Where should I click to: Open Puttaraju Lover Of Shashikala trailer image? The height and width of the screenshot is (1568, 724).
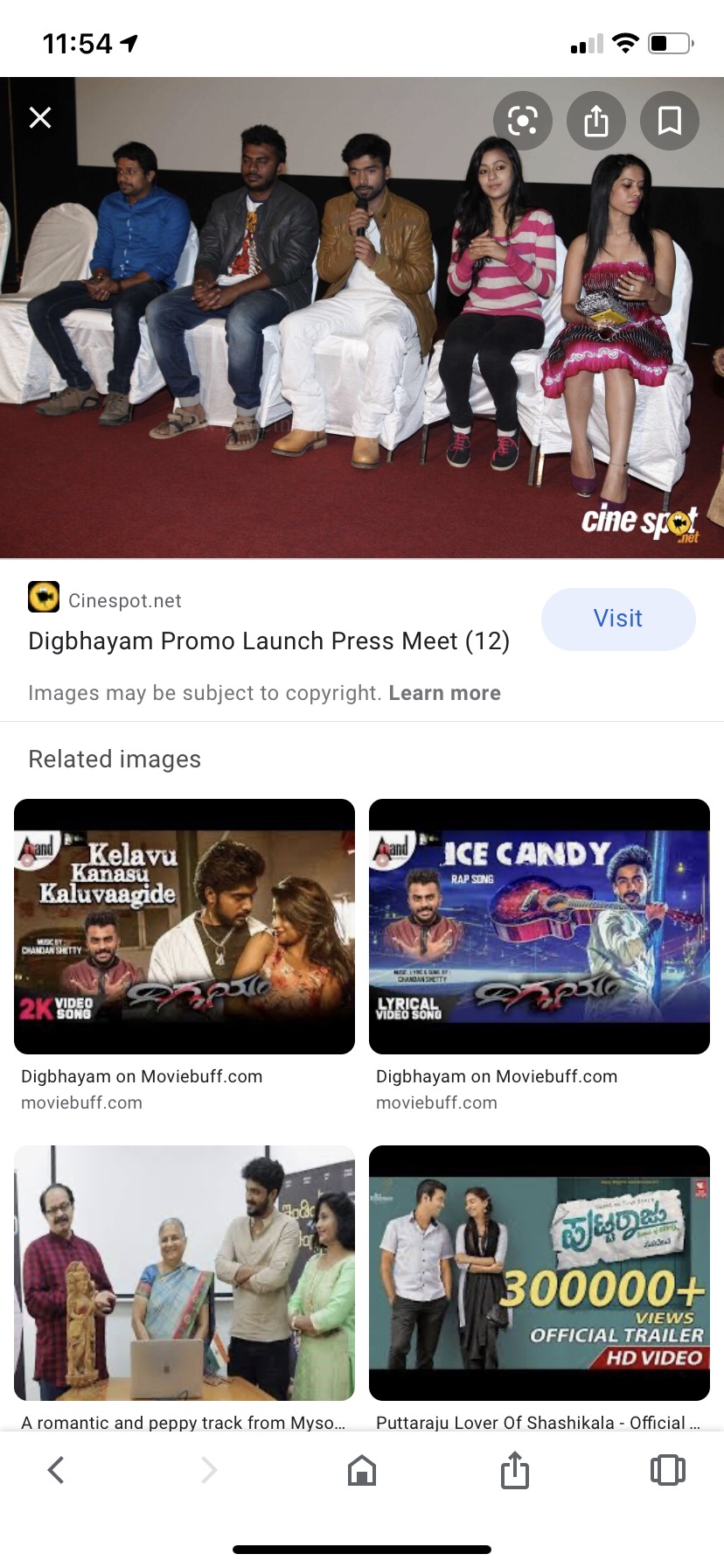(x=539, y=1273)
